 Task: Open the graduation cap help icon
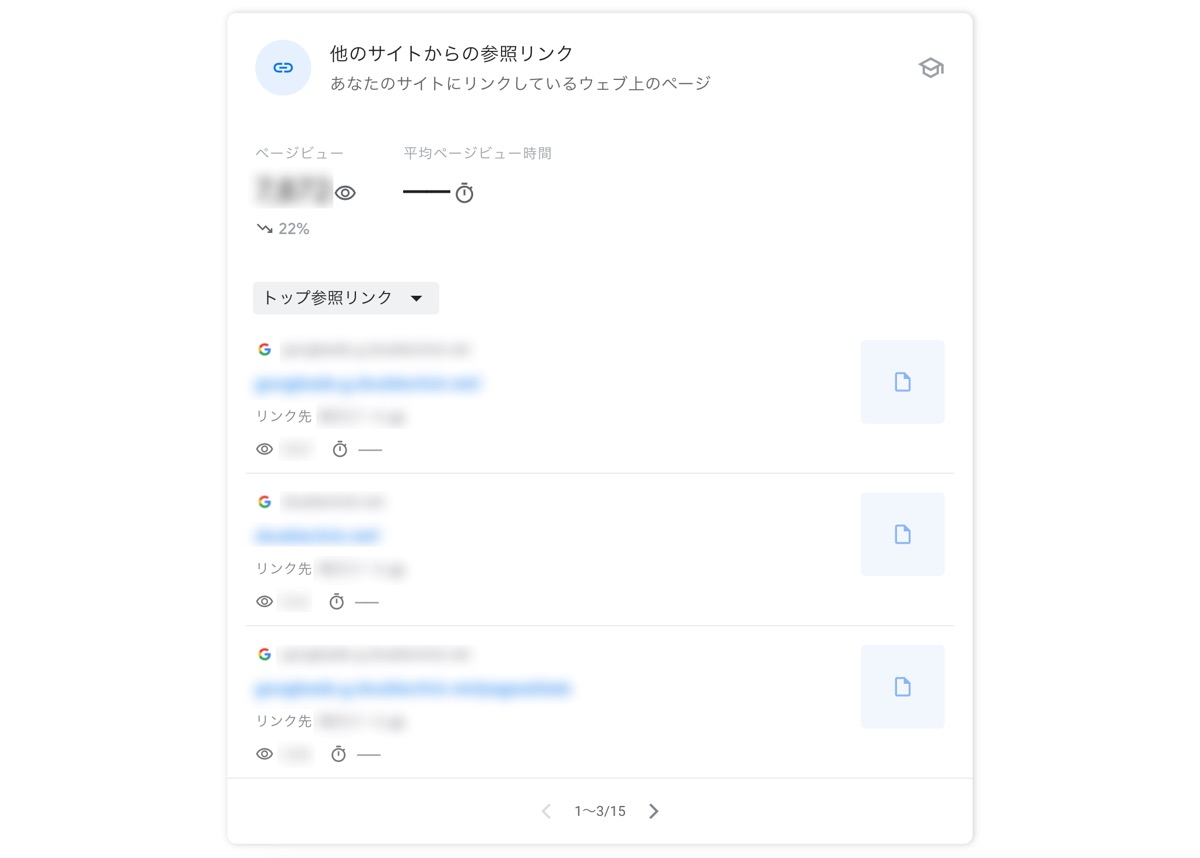pyautogui.click(x=931, y=68)
